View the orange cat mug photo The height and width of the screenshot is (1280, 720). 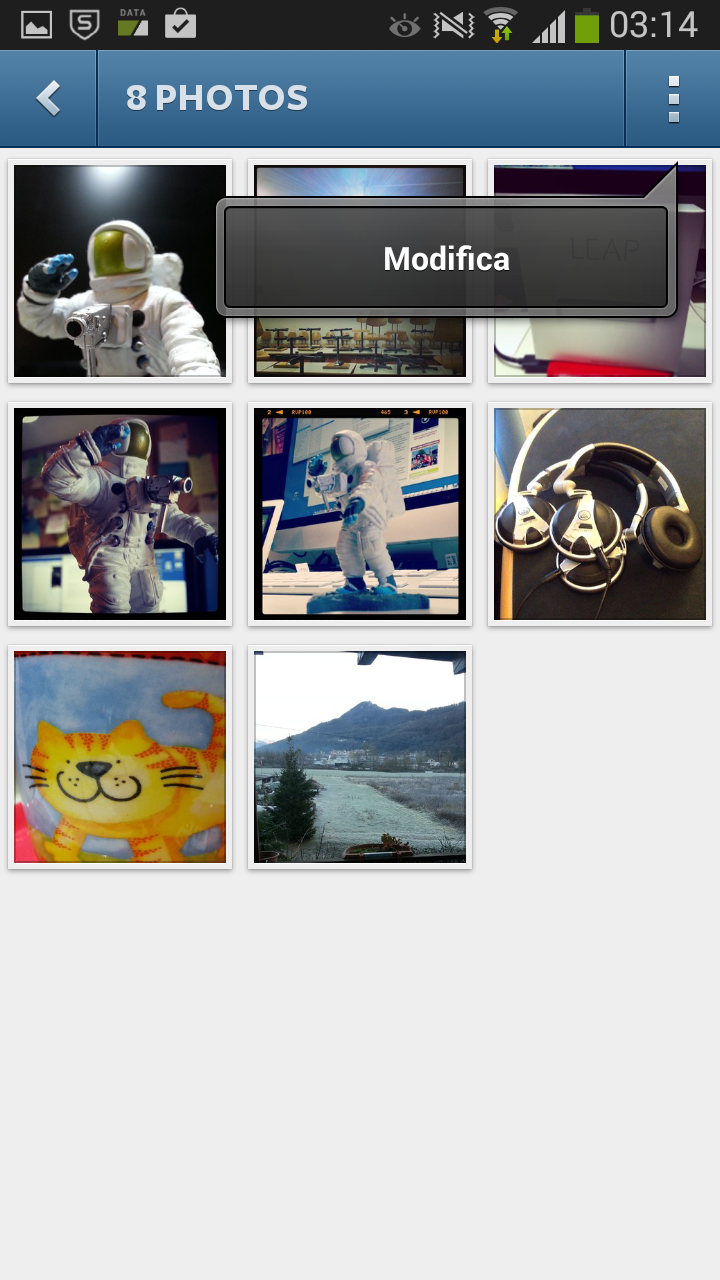click(120, 757)
